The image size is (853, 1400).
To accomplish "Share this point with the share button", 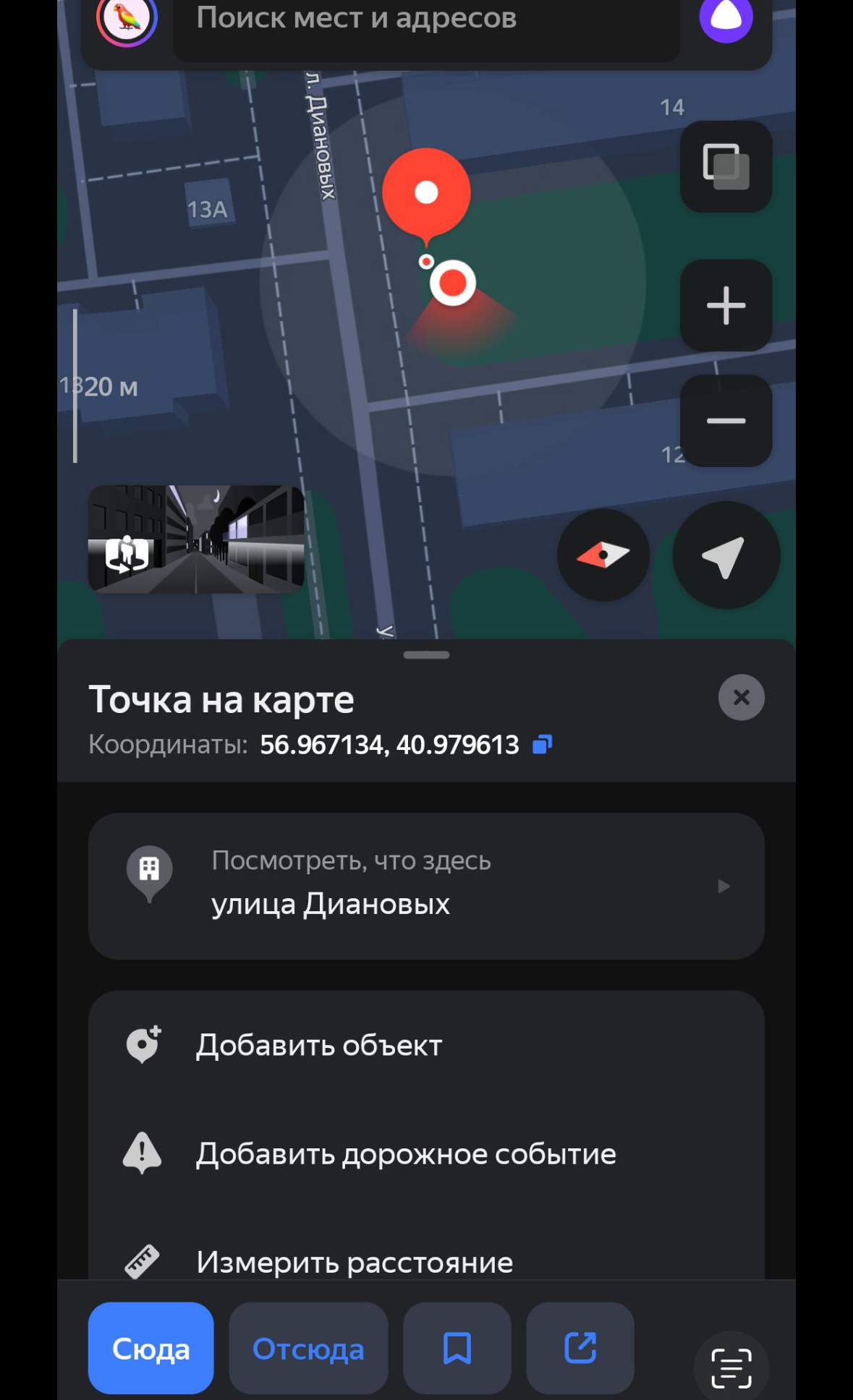I will (580, 1348).
